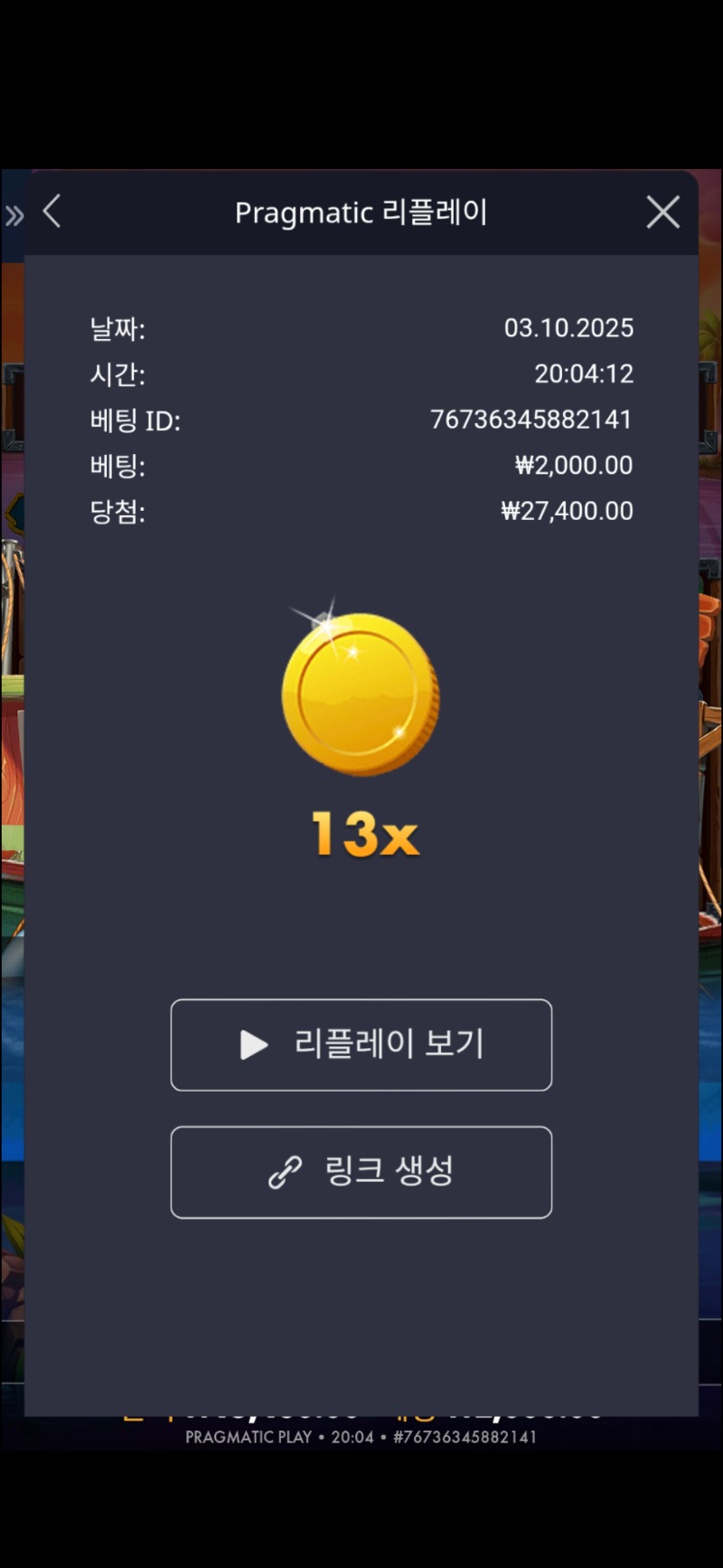Tap 리플레이 보기 to watch replay
This screenshot has width=723, height=1568.
click(361, 1044)
